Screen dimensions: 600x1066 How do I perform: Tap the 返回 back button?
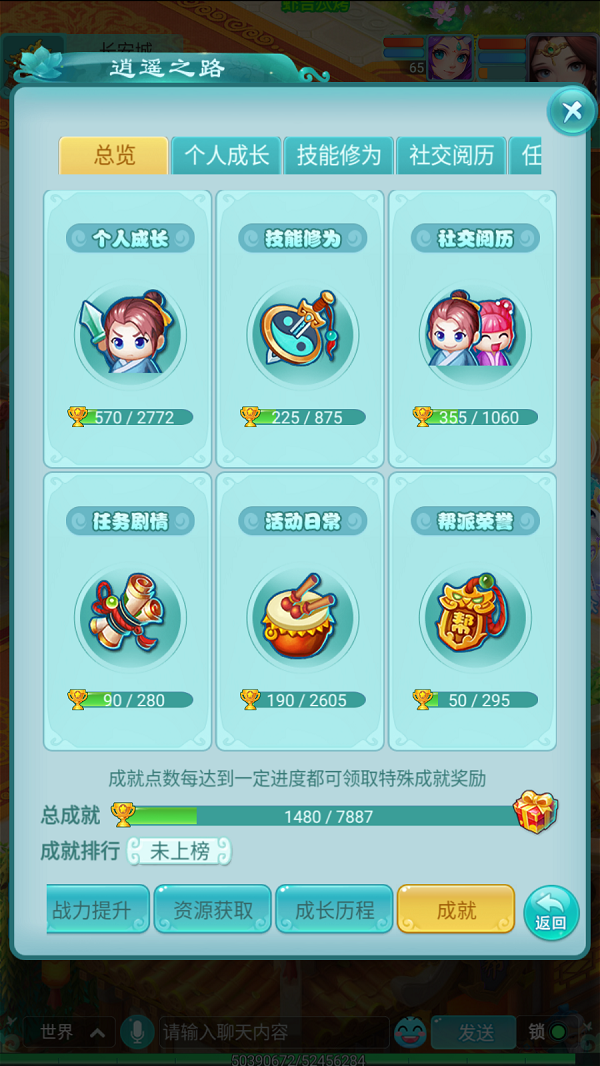click(x=551, y=913)
